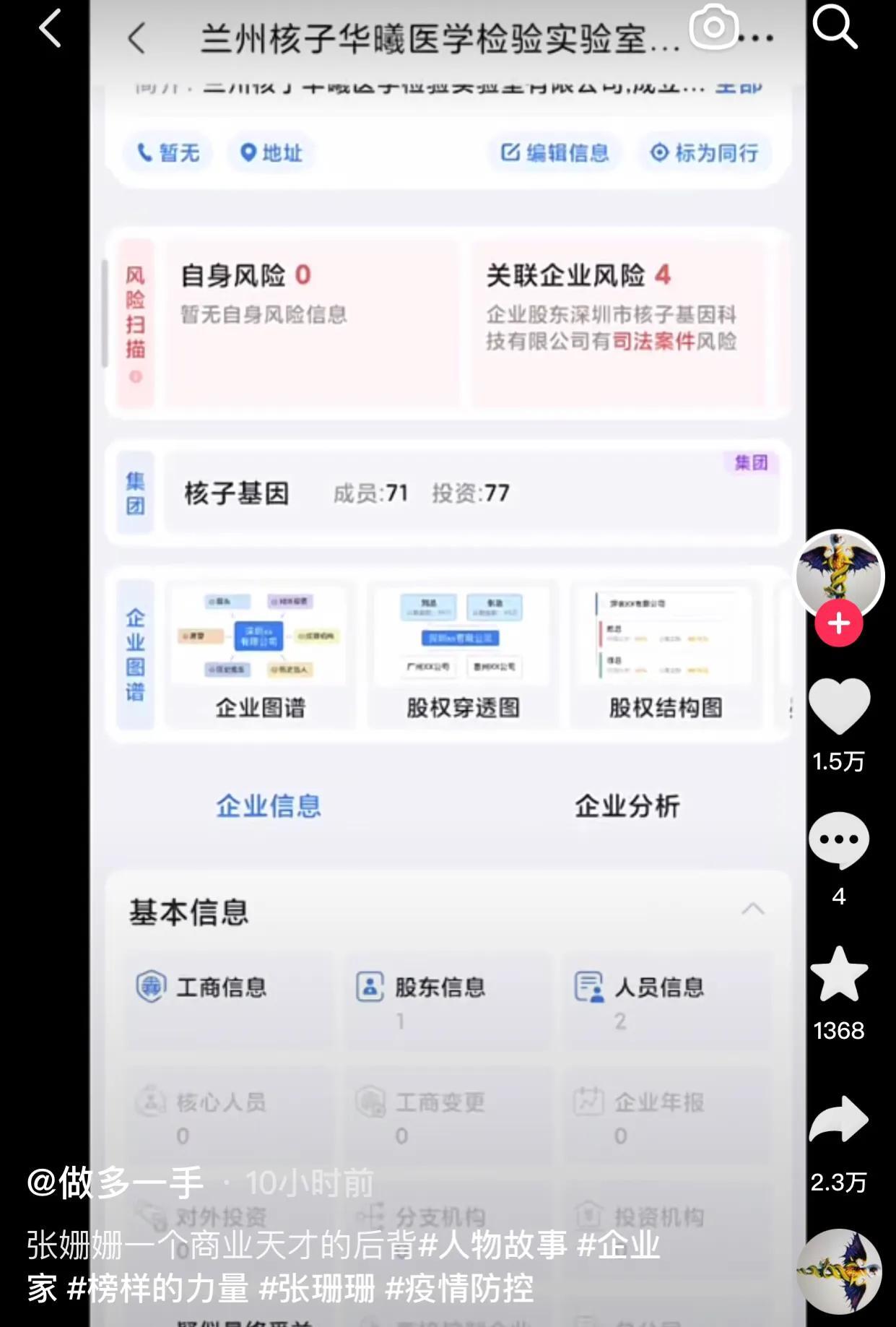Open the #疫情防控 hashtag
This screenshot has width=896, height=1327.
[x=459, y=1289]
